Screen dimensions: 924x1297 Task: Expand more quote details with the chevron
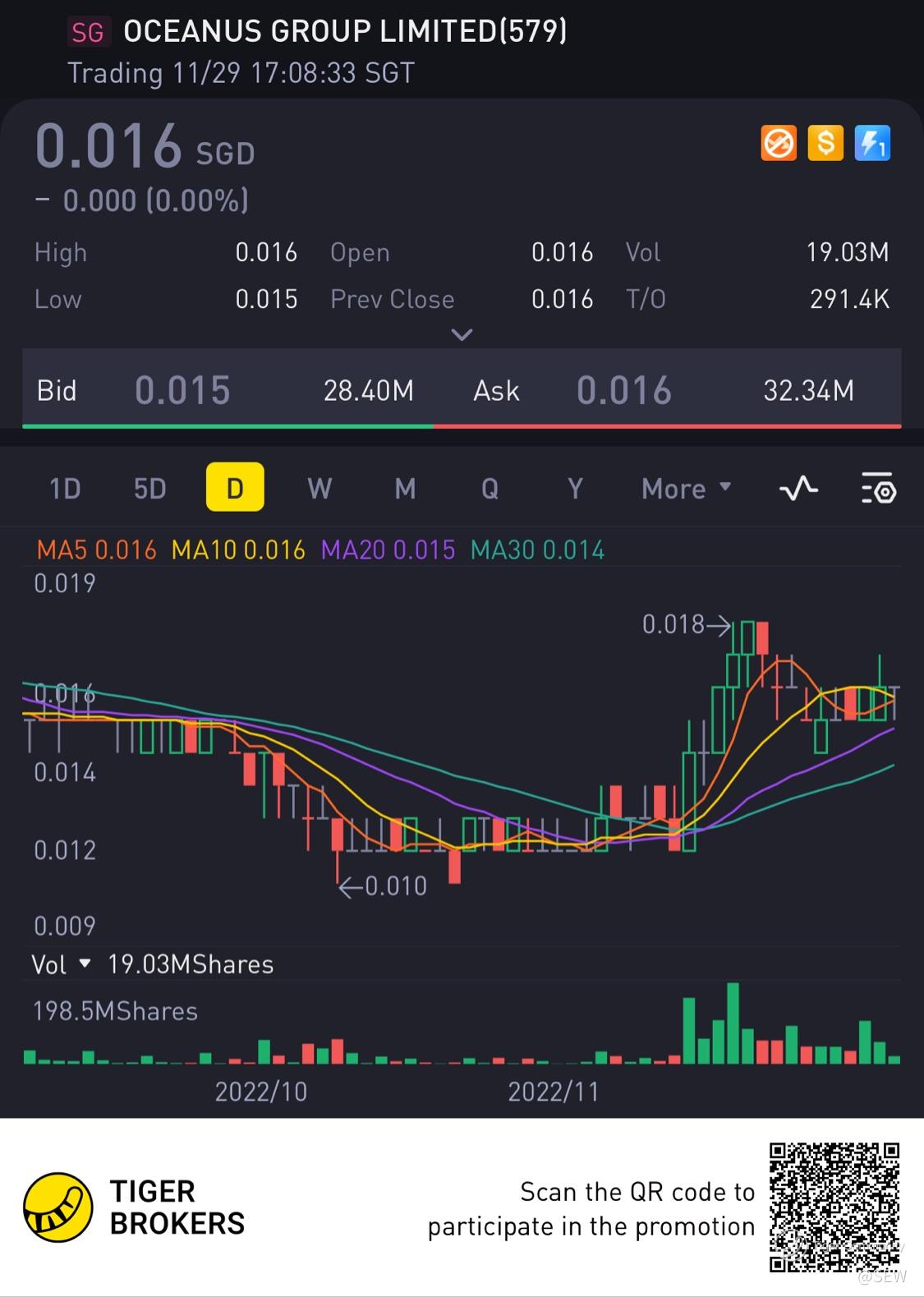pyautogui.click(x=462, y=334)
